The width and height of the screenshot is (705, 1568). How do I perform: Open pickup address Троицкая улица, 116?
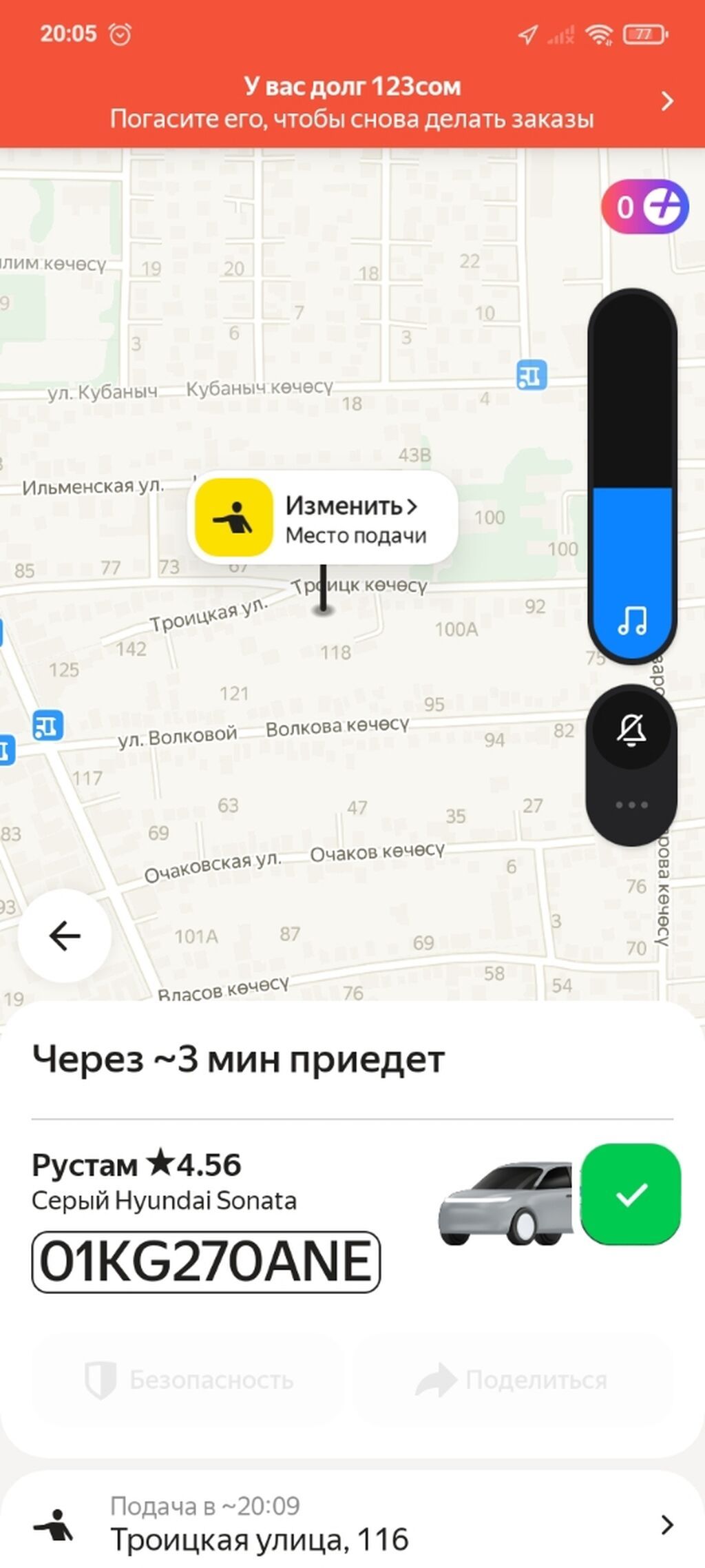(x=352, y=1525)
